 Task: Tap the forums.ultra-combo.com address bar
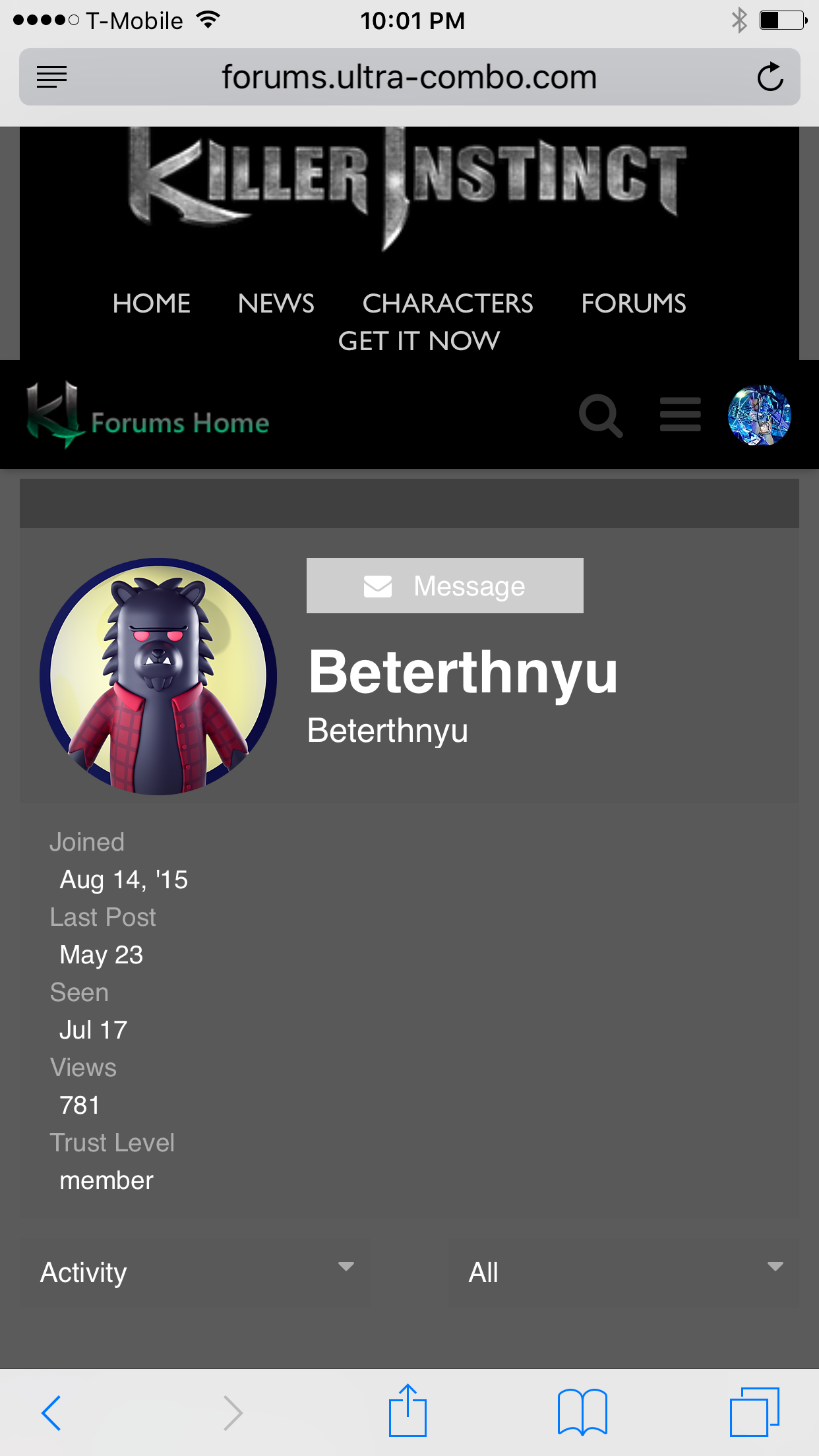pyautogui.click(x=409, y=77)
